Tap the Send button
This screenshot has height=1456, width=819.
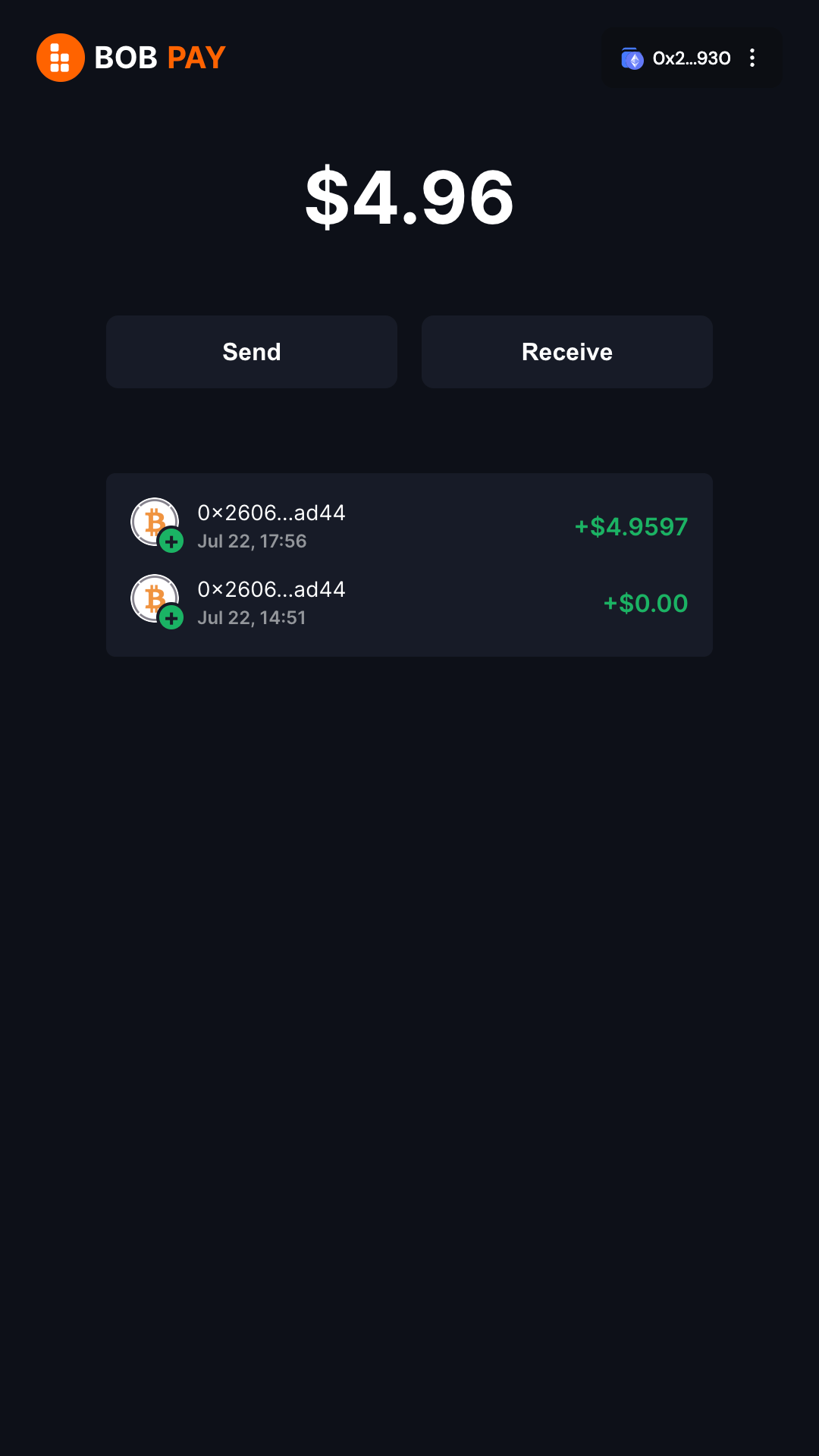point(252,352)
